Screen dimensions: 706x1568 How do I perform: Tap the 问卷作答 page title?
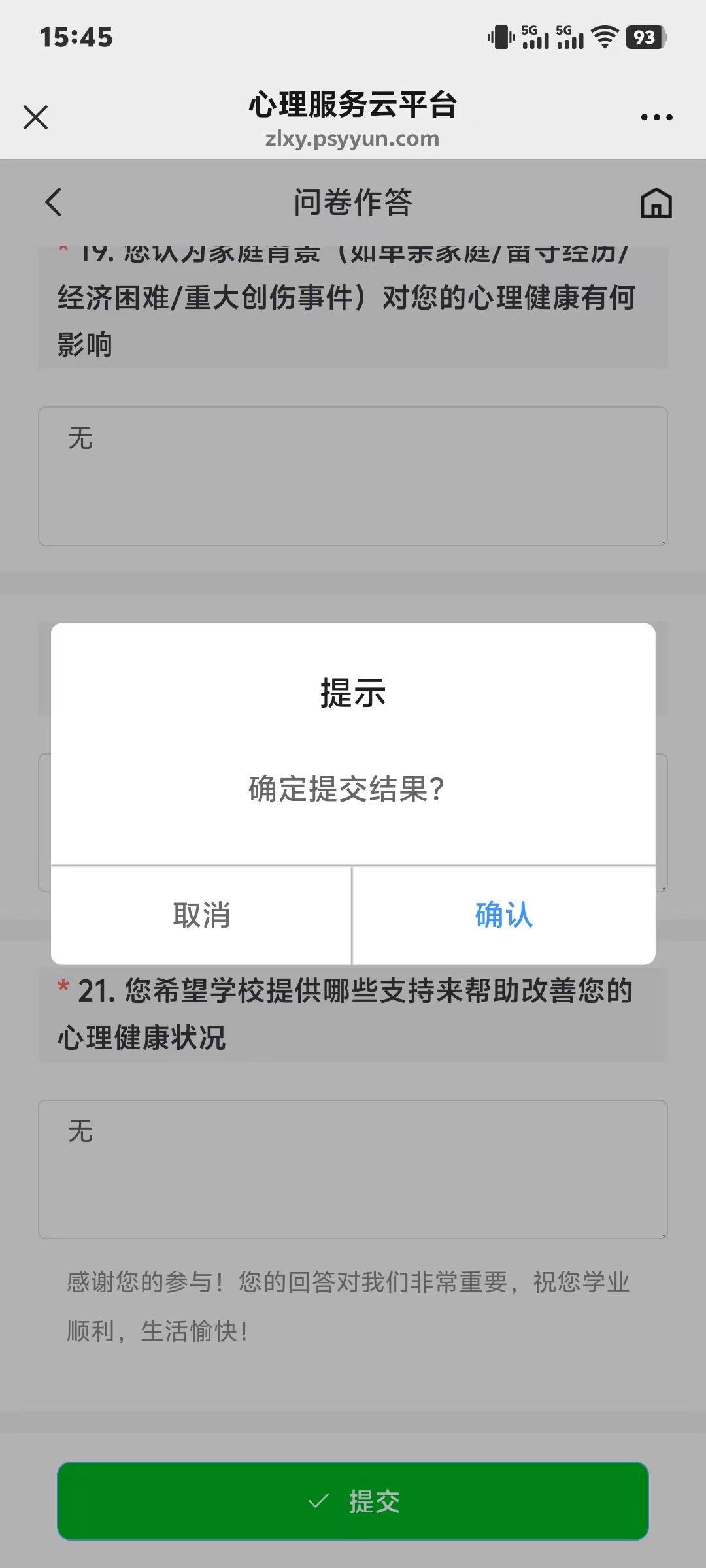(353, 202)
